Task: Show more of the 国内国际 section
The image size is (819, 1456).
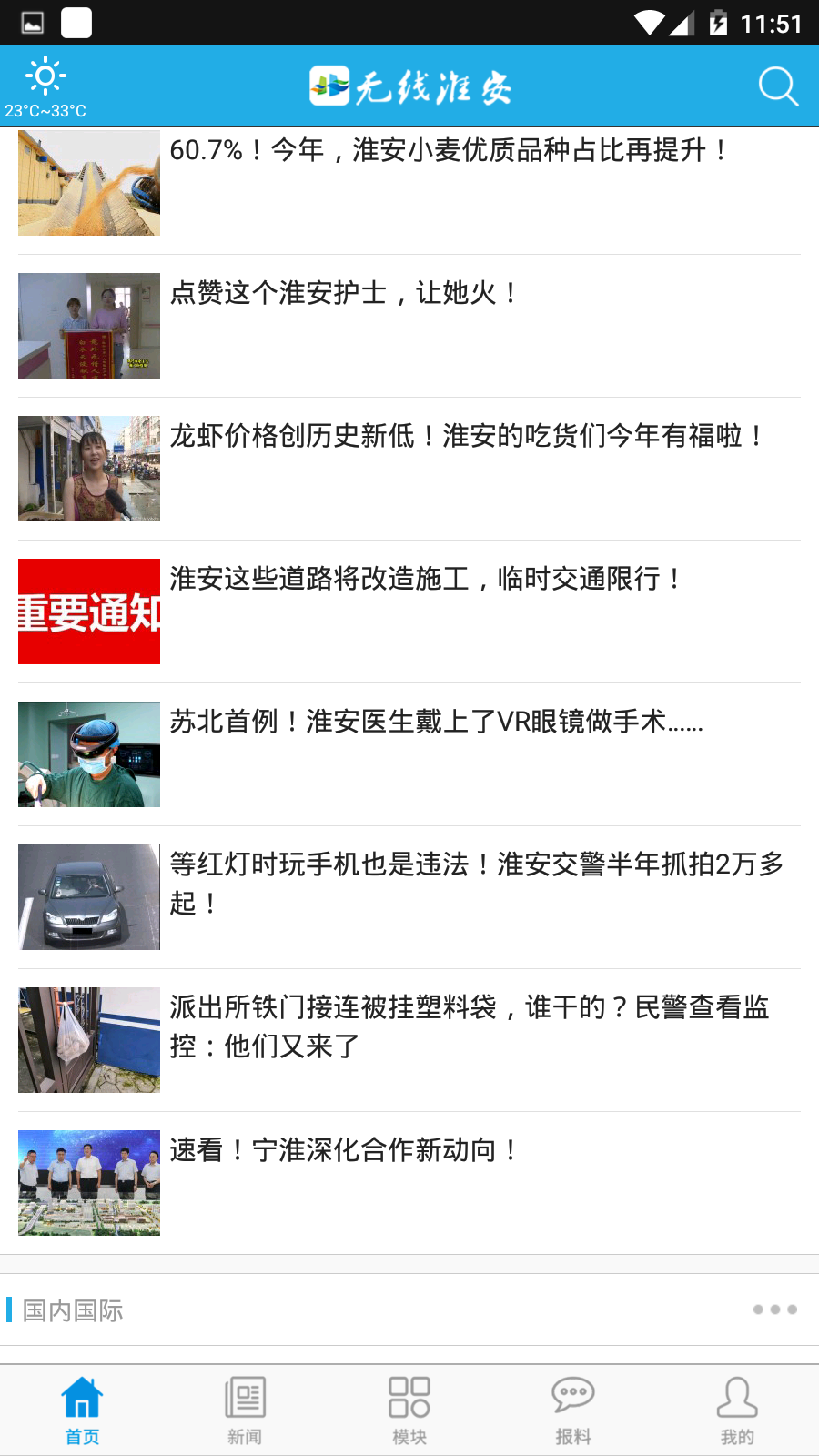Action: pos(774,1309)
